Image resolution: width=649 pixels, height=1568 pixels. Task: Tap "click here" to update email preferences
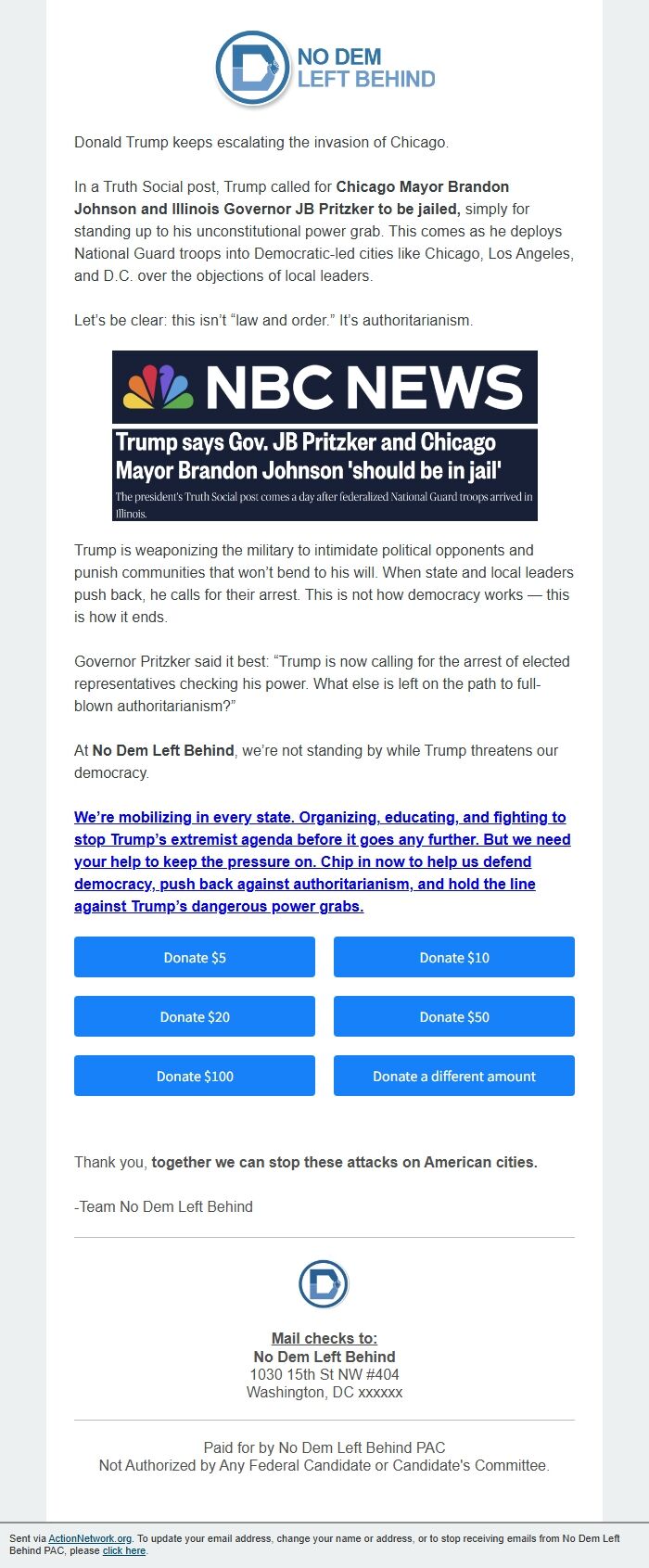click(x=124, y=1550)
